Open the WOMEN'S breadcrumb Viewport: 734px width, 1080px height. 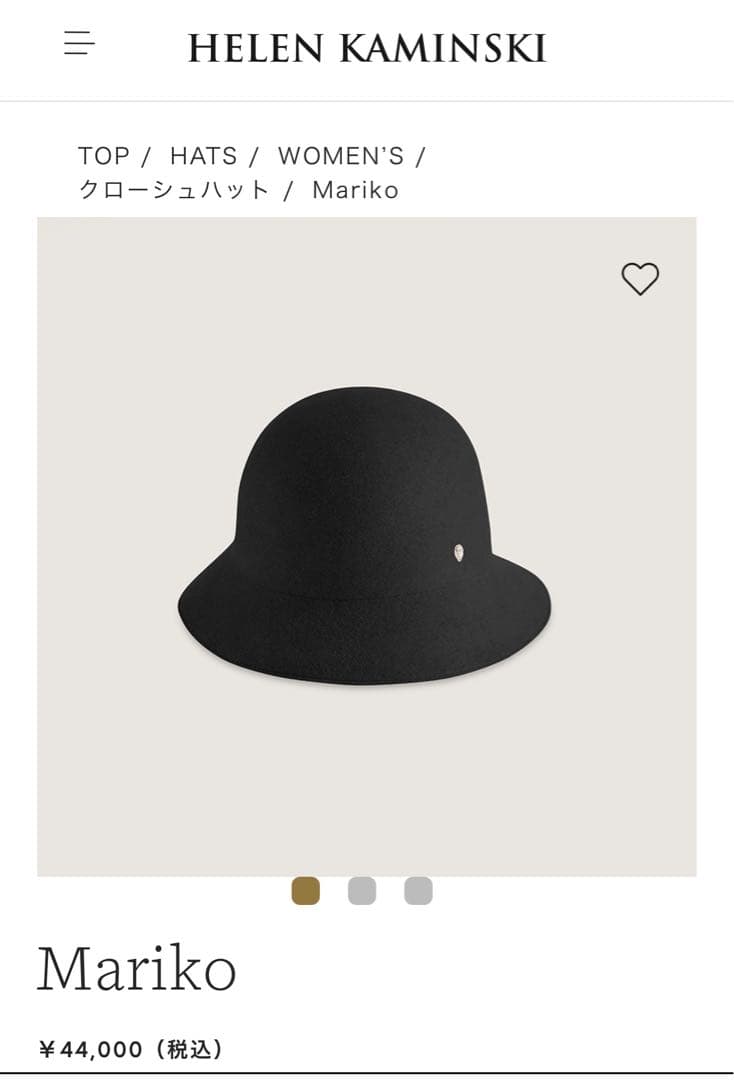[x=341, y=156]
